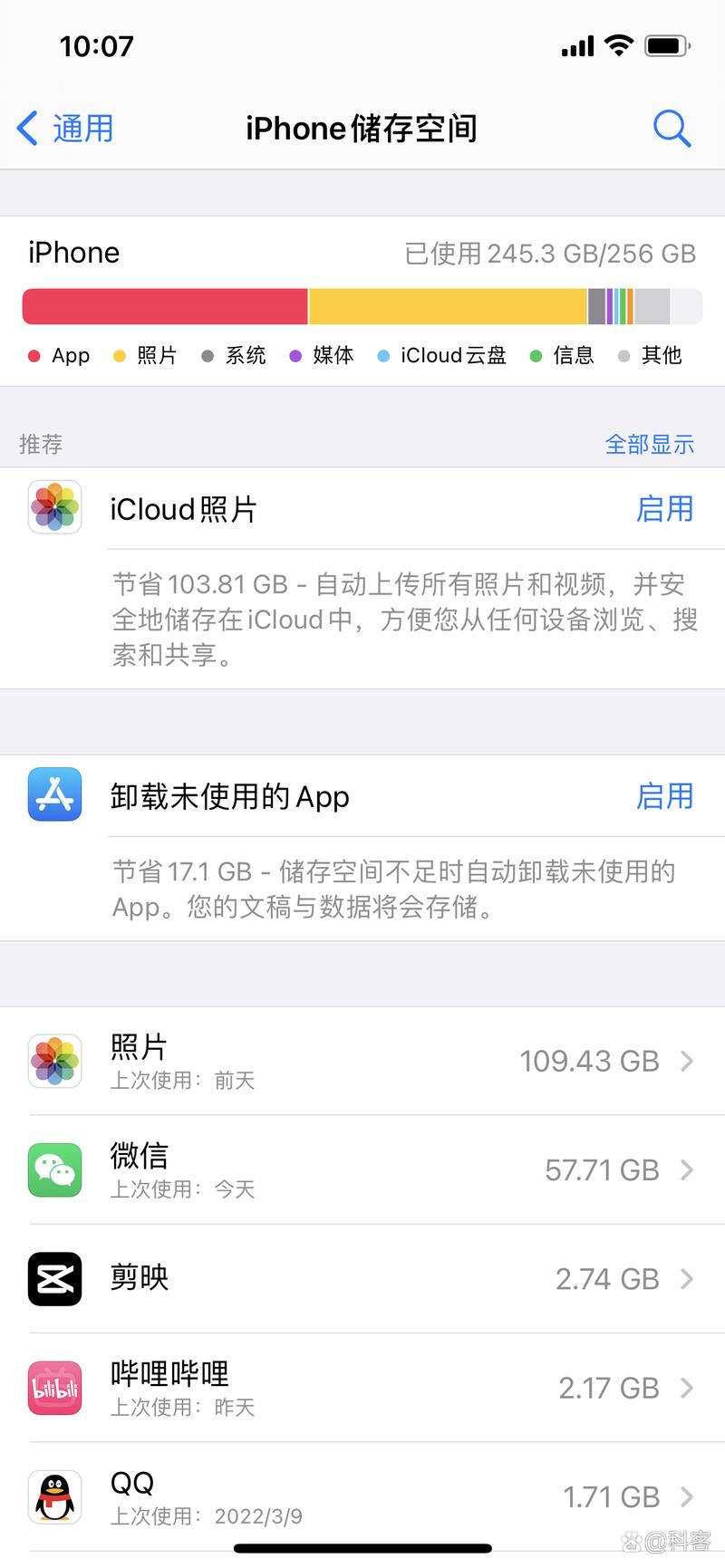Image resolution: width=725 pixels, height=1568 pixels.
Task: Click the colored storage usage bar
Action: point(362,306)
